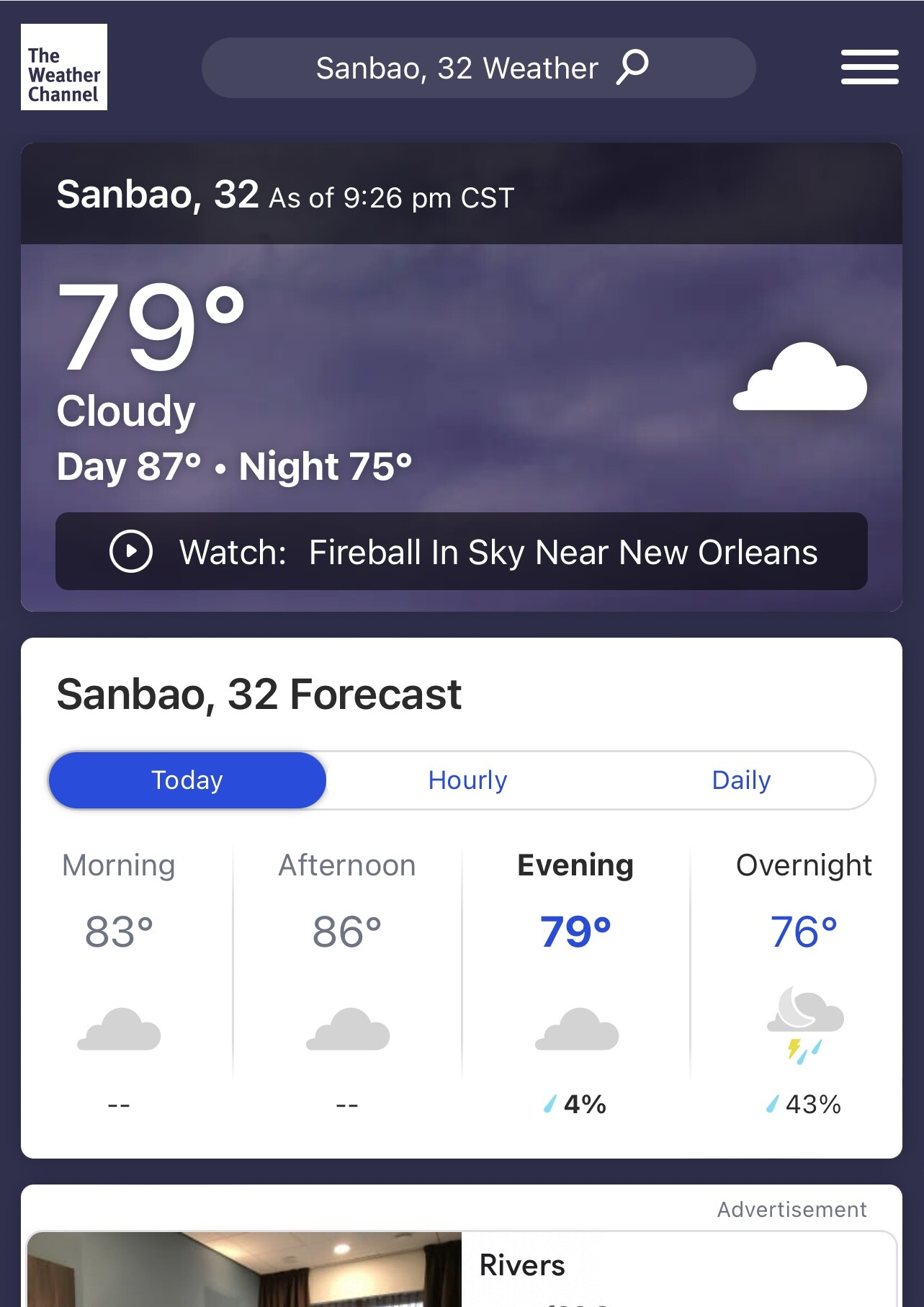Open the Afternoon forecast details
924x1307 pixels.
(x=347, y=980)
